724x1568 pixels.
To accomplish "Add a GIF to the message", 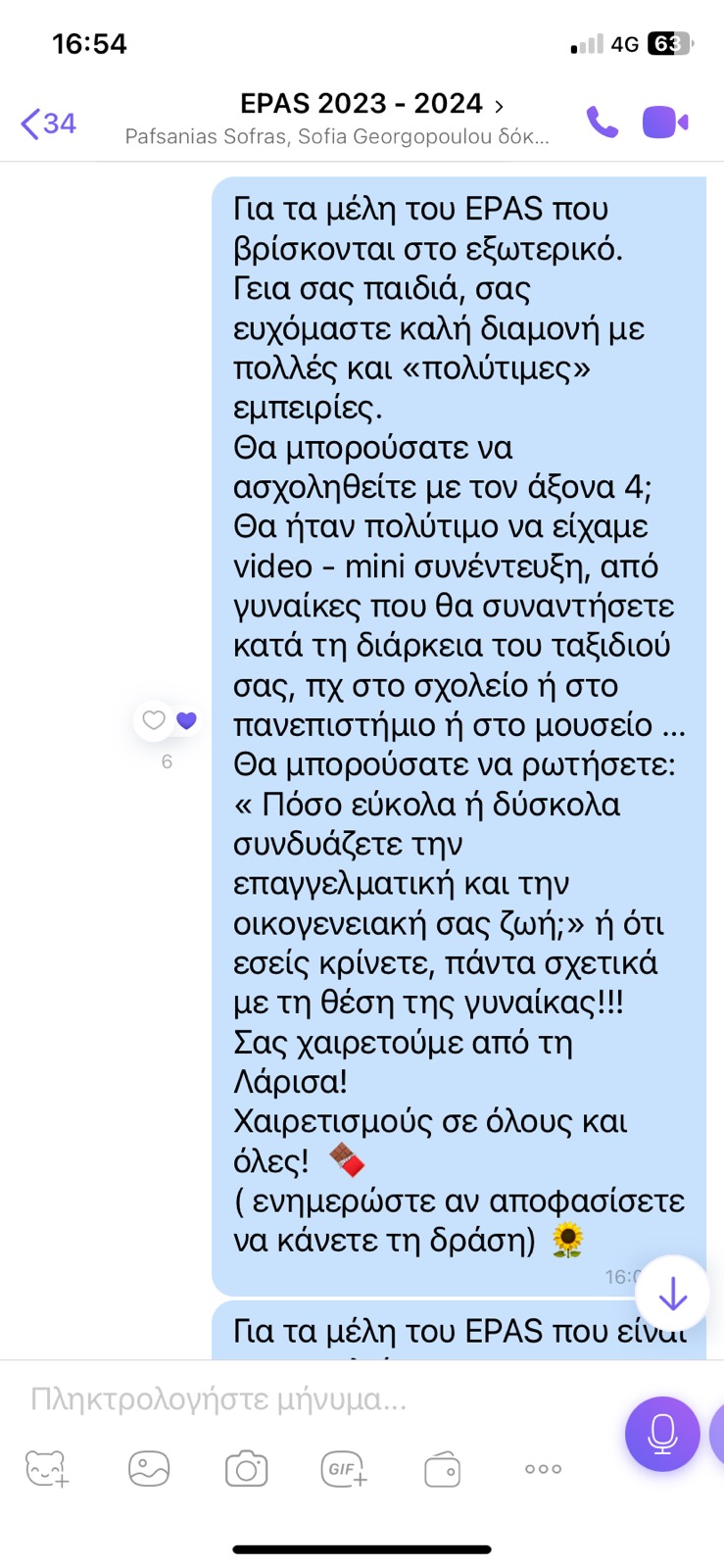I will click(344, 1469).
